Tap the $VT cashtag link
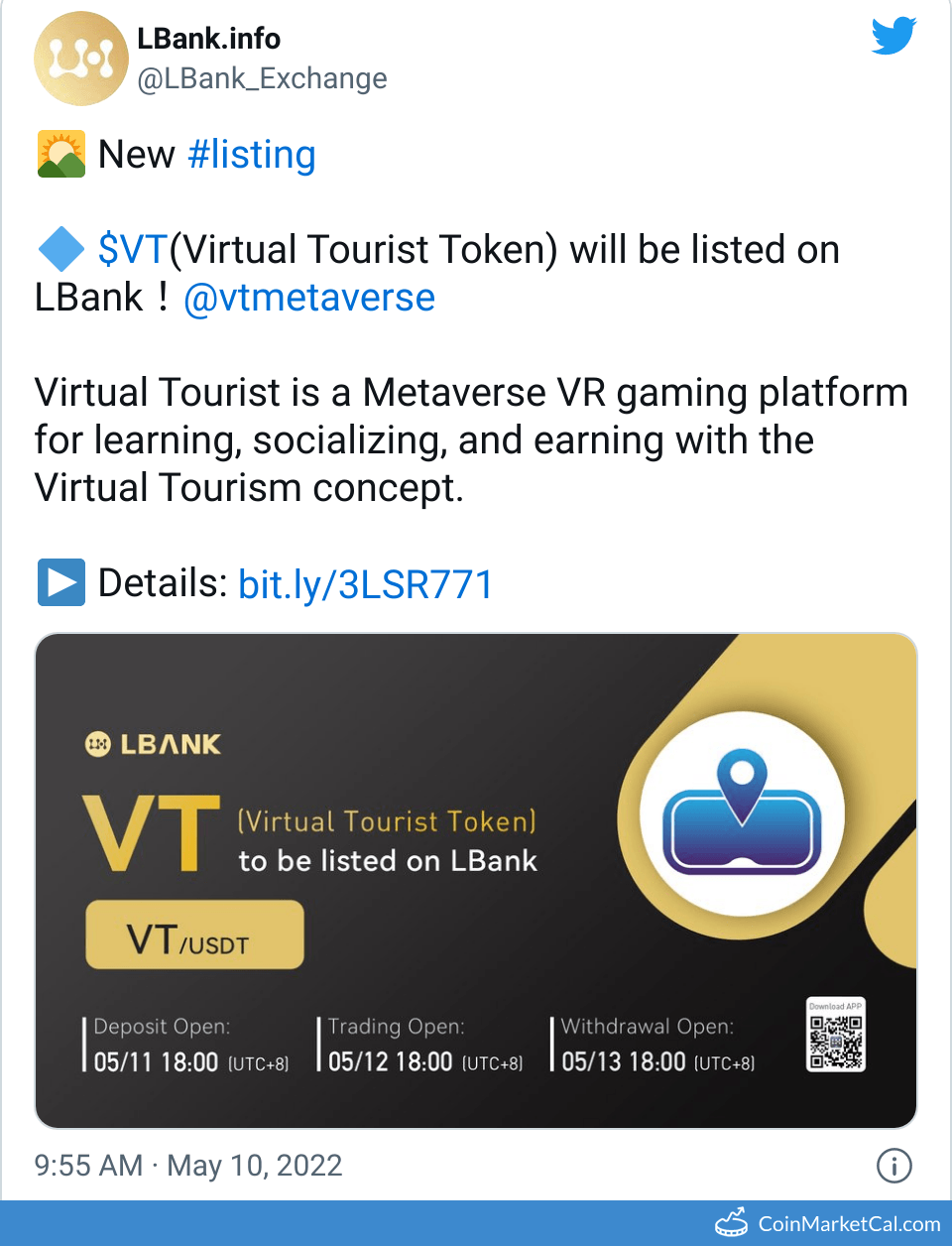952x1246 pixels. 132,249
